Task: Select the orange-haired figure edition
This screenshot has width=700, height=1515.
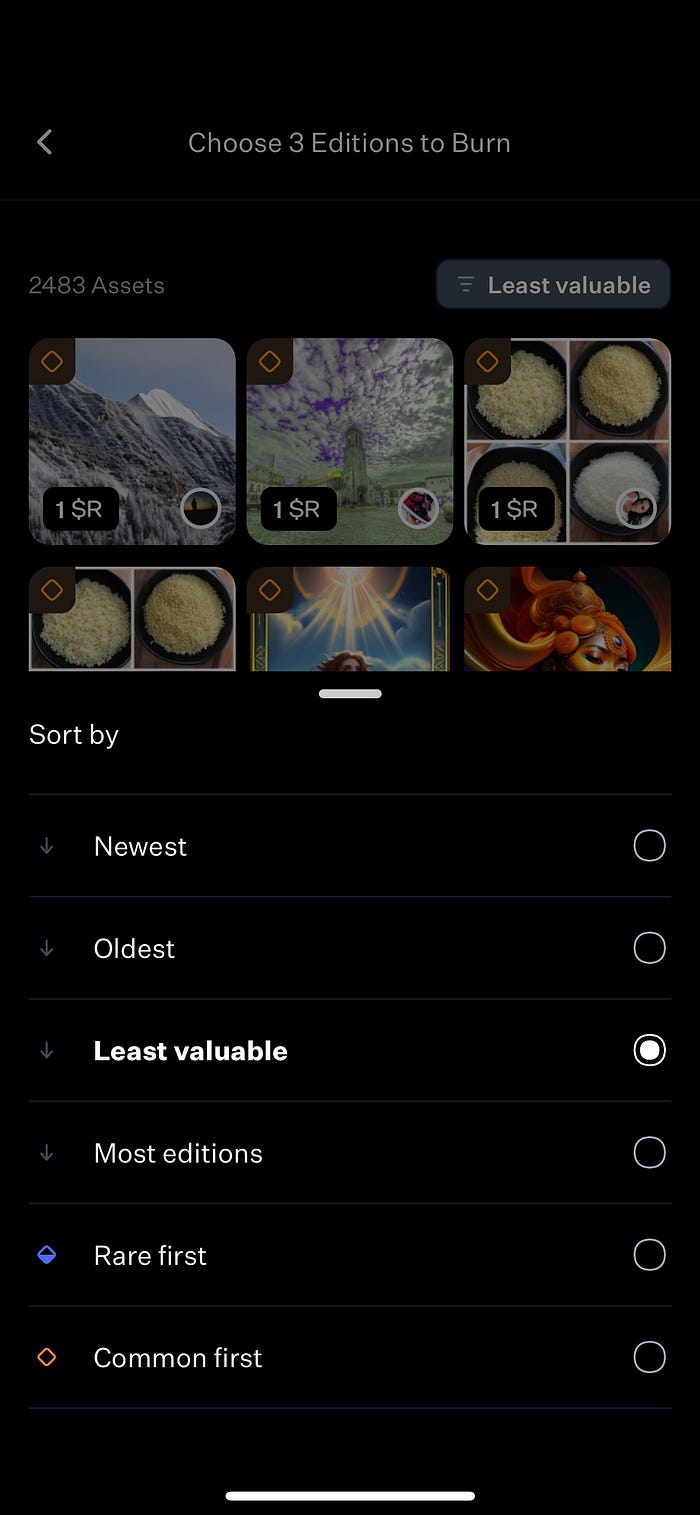Action: pos(567,620)
